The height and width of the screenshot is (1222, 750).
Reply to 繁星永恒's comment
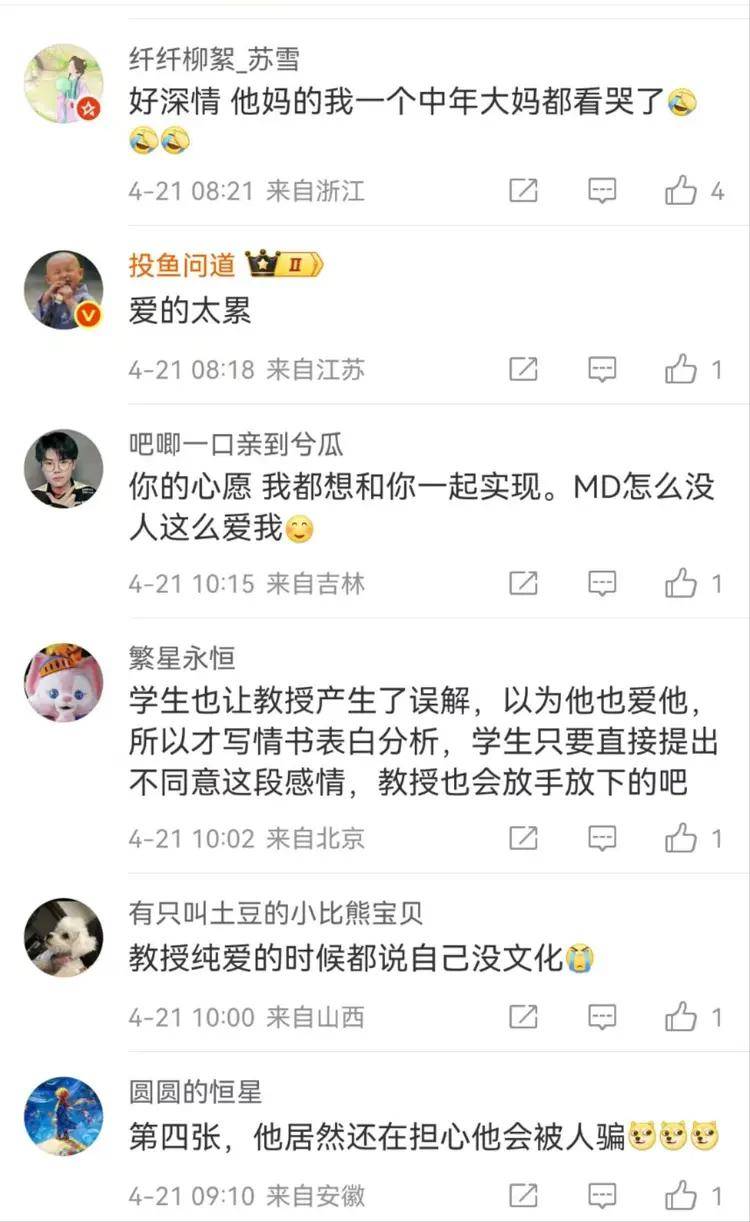coord(601,838)
